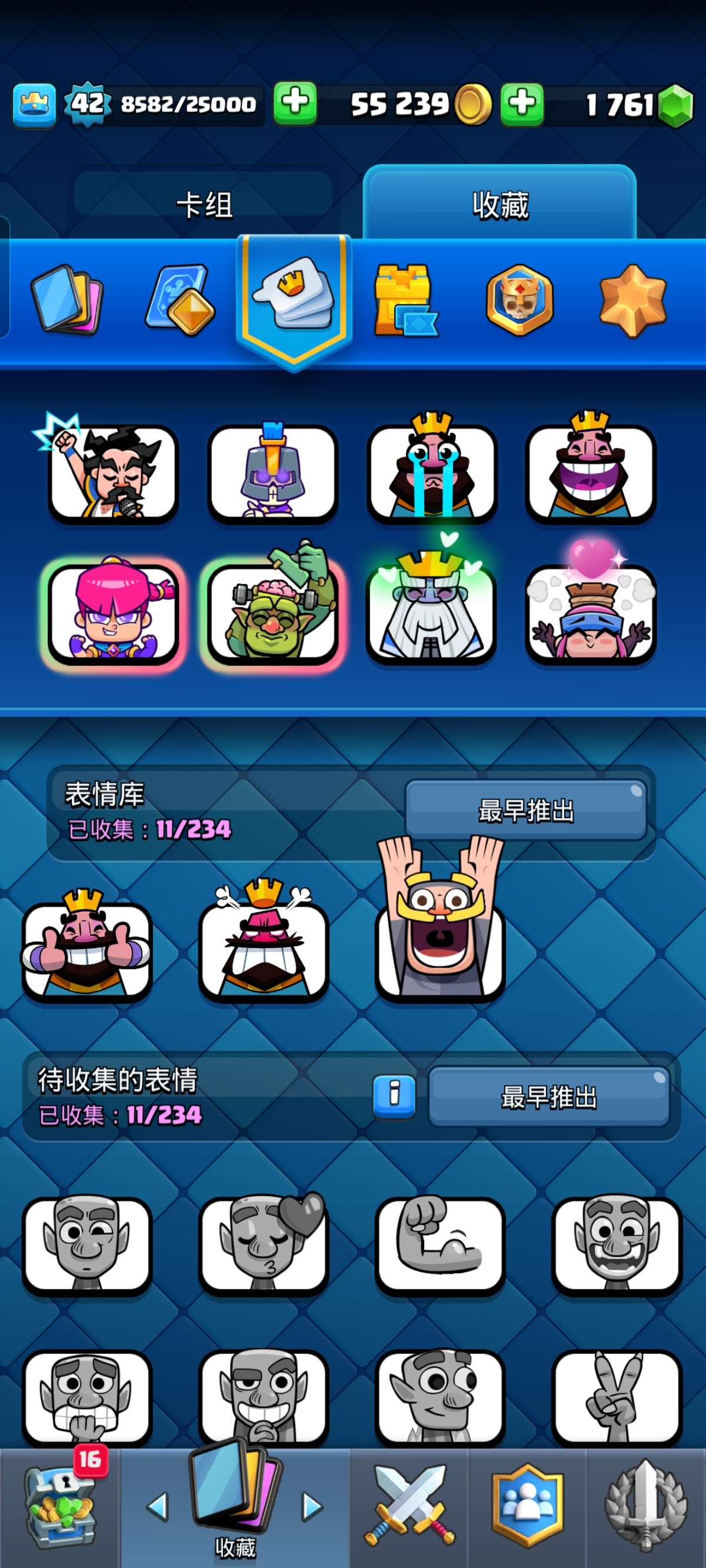View the locked flexing arm emote
The image size is (706, 1568).
point(440,1243)
